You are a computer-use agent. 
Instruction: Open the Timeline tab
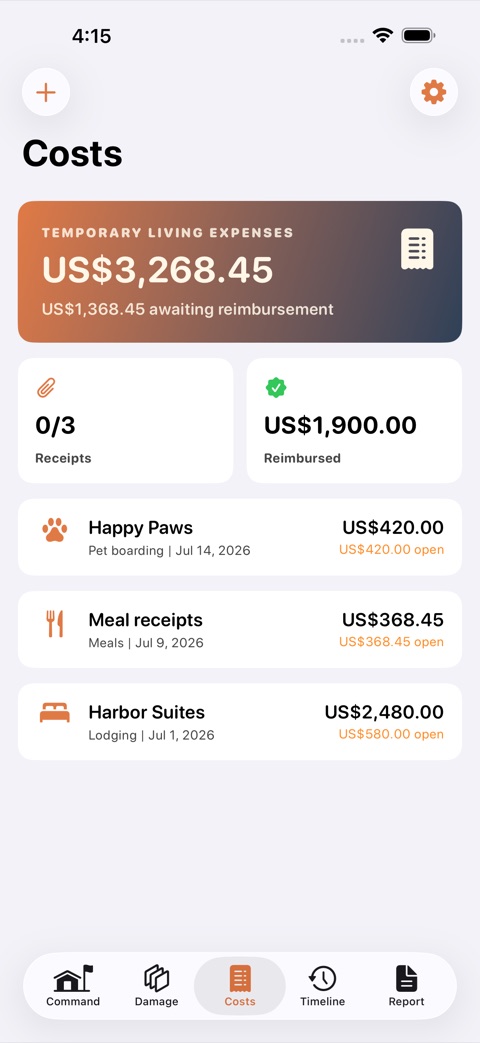(322, 986)
